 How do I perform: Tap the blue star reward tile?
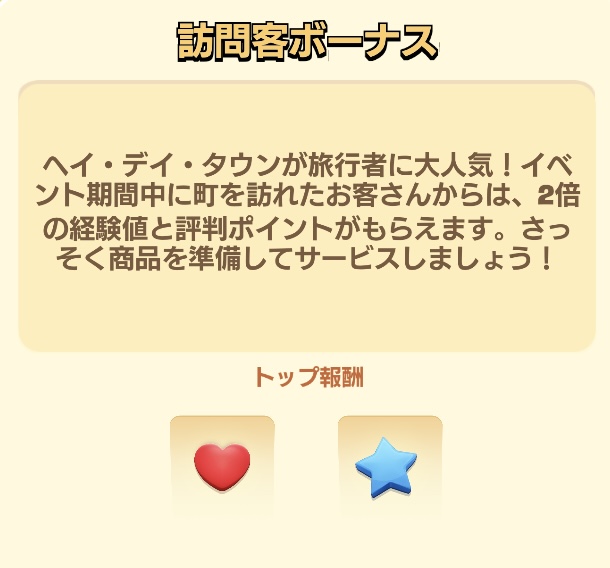(x=389, y=466)
